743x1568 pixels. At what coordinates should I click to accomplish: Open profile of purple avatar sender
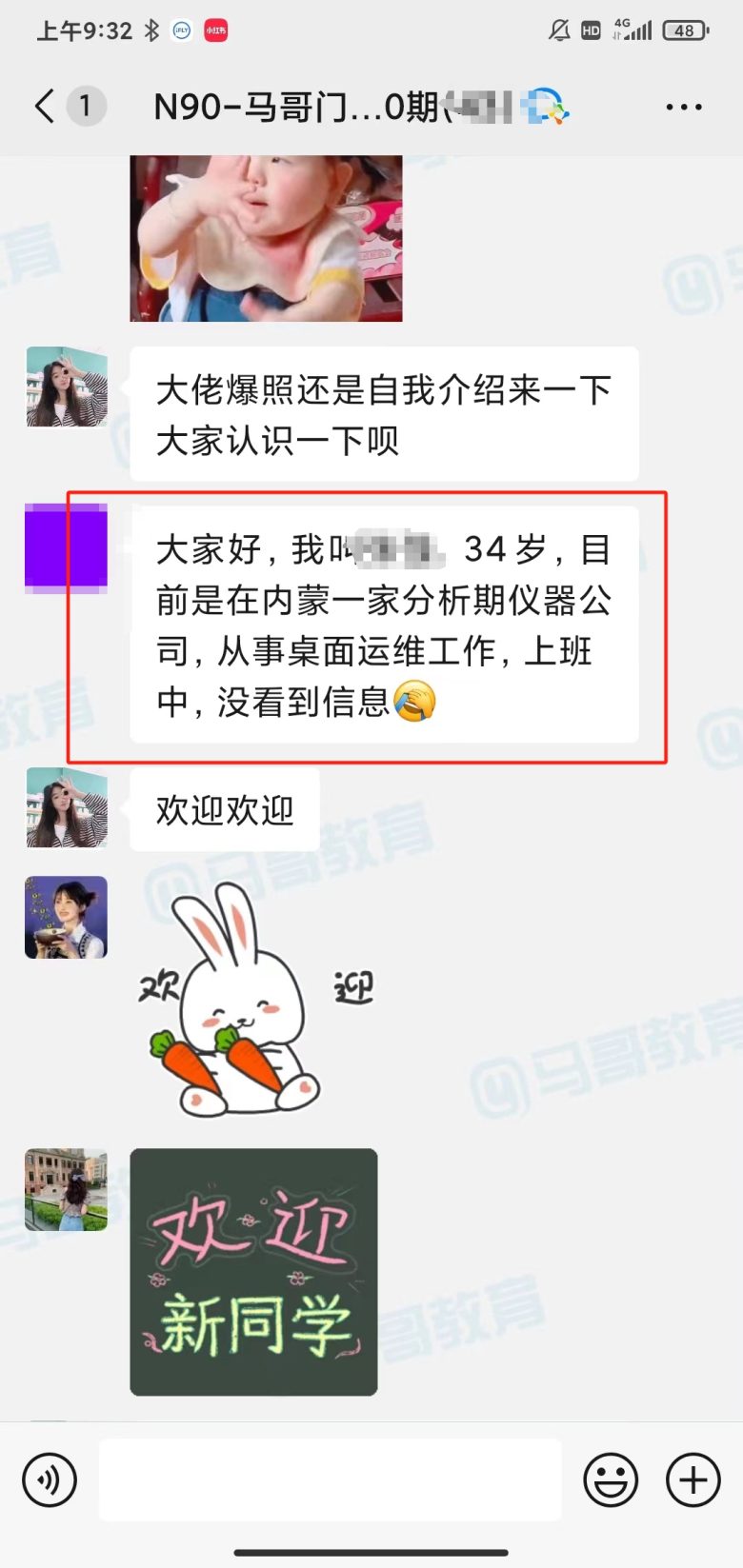point(66,549)
